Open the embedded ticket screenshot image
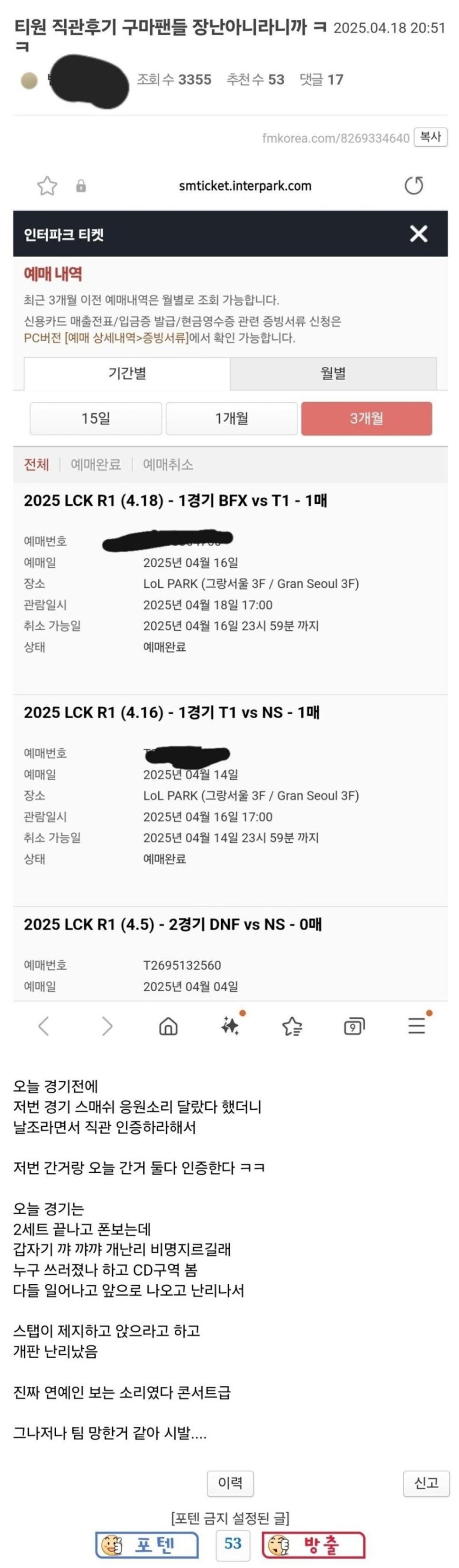Image resolution: width=459 pixels, height=1568 pixels. 230,603
